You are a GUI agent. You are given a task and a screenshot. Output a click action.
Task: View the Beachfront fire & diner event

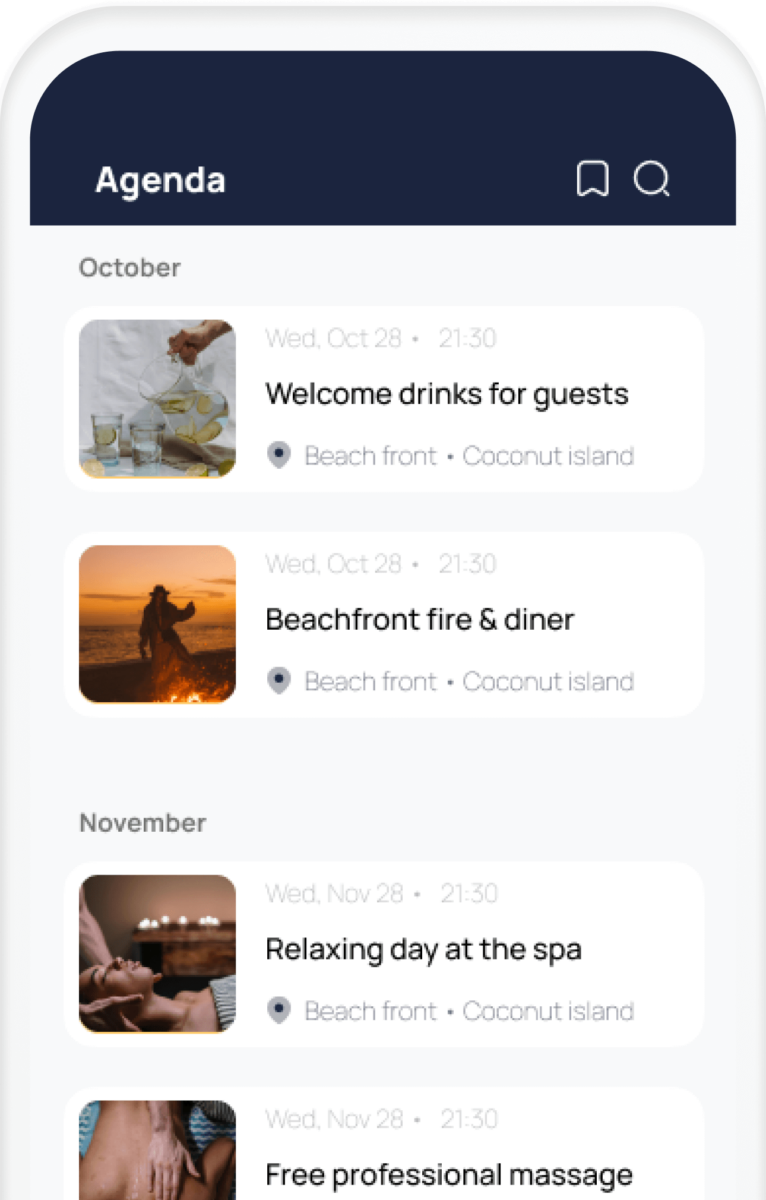[x=420, y=620]
